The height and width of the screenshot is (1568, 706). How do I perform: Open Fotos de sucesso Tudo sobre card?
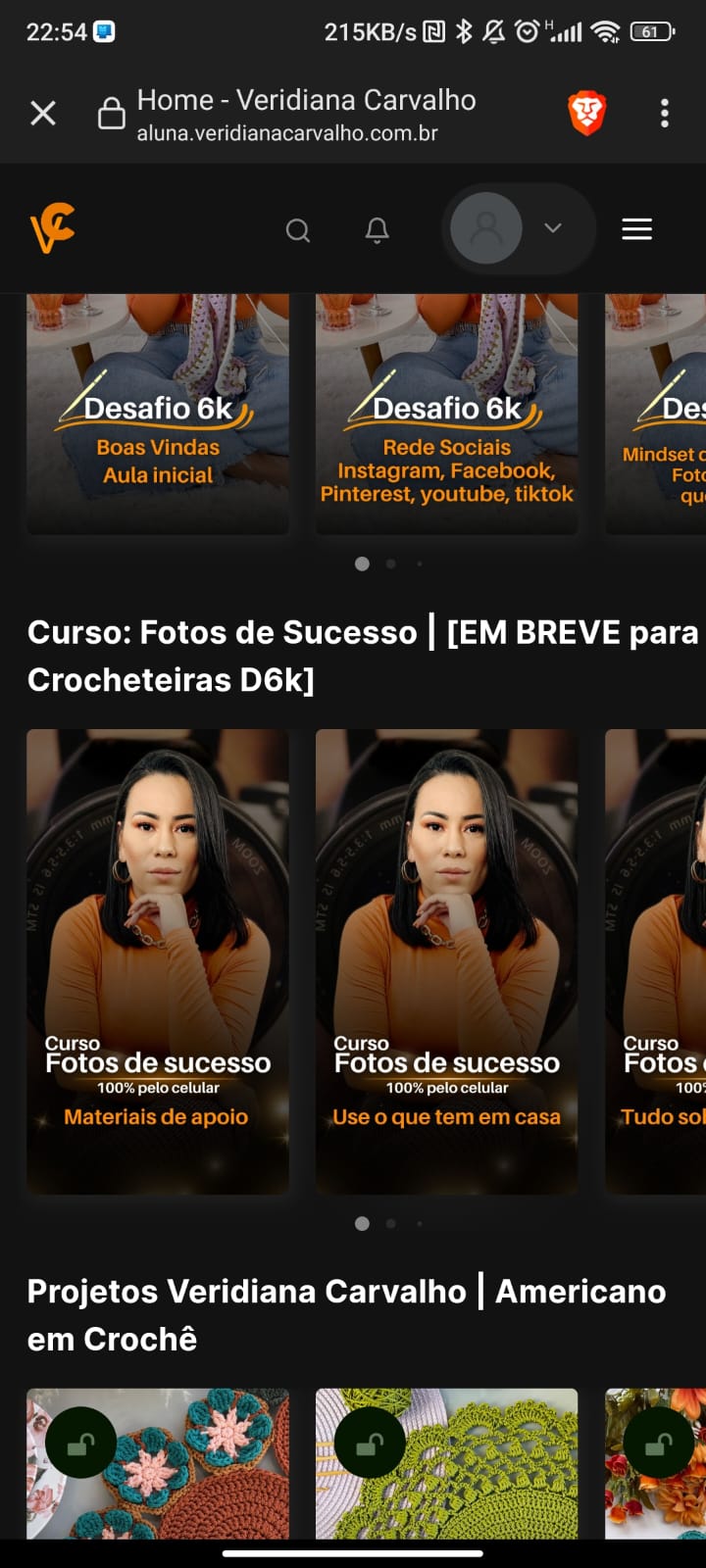[x=657, y=960]
